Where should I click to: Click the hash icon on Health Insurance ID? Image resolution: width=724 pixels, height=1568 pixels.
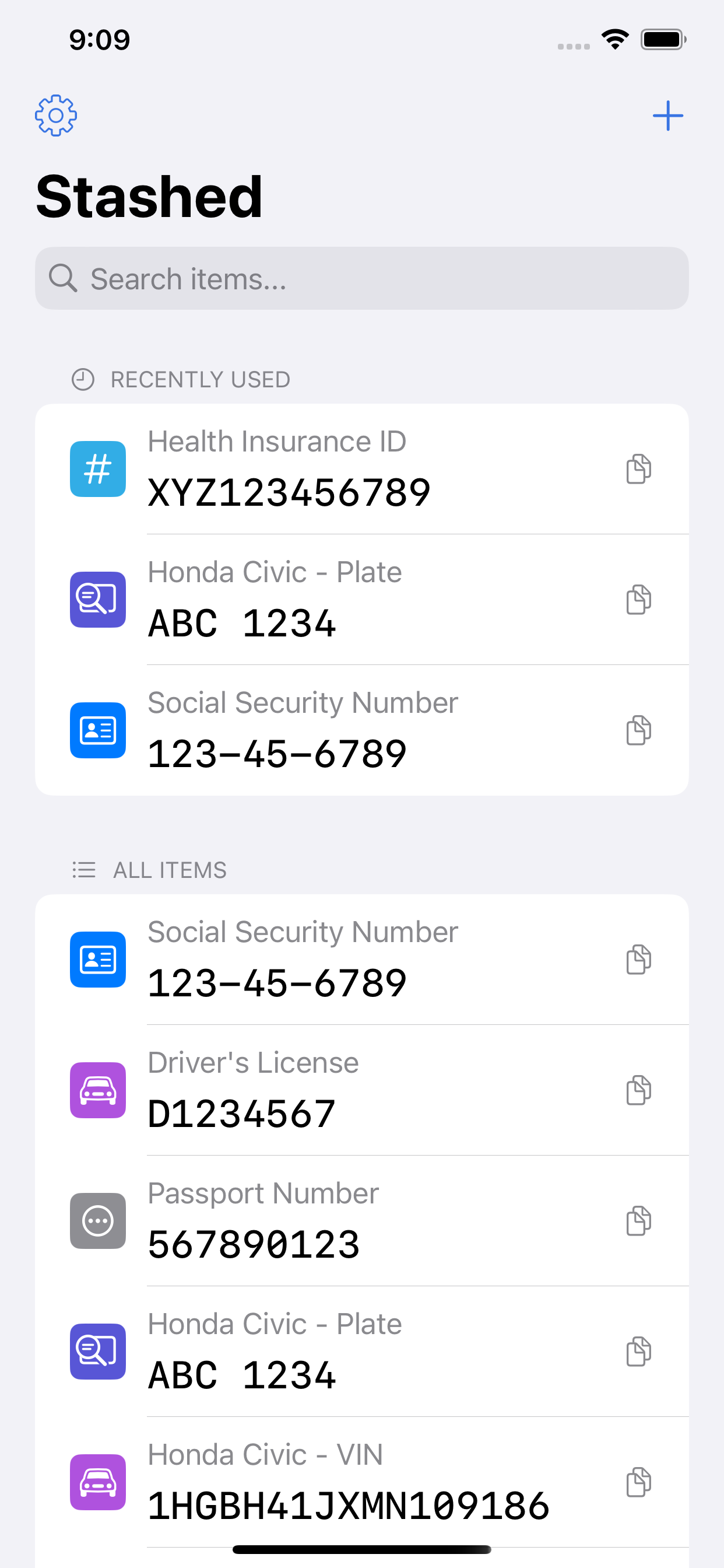[x=97, y=468]
